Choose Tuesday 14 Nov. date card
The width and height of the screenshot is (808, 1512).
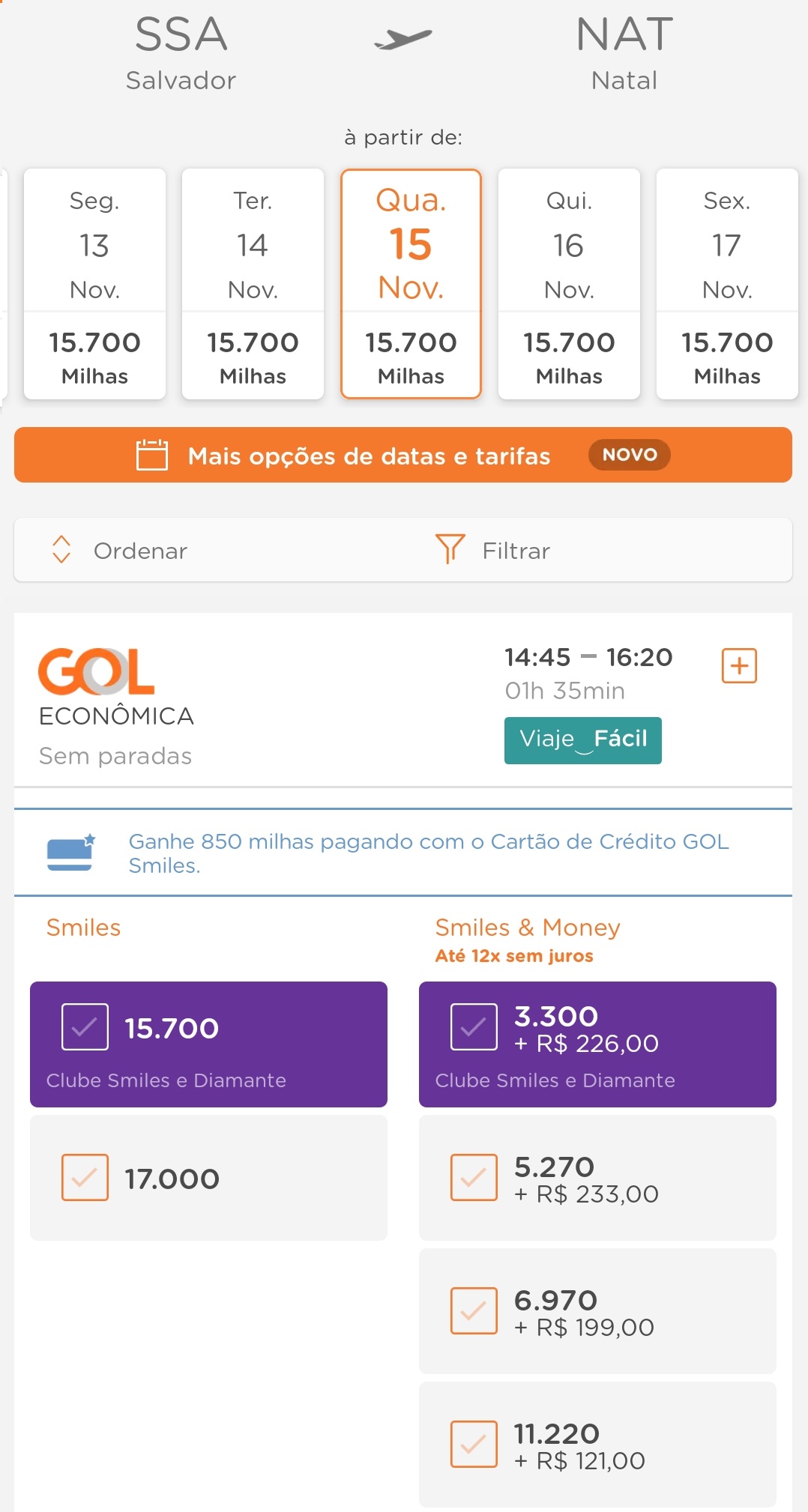tap(253, 284)
